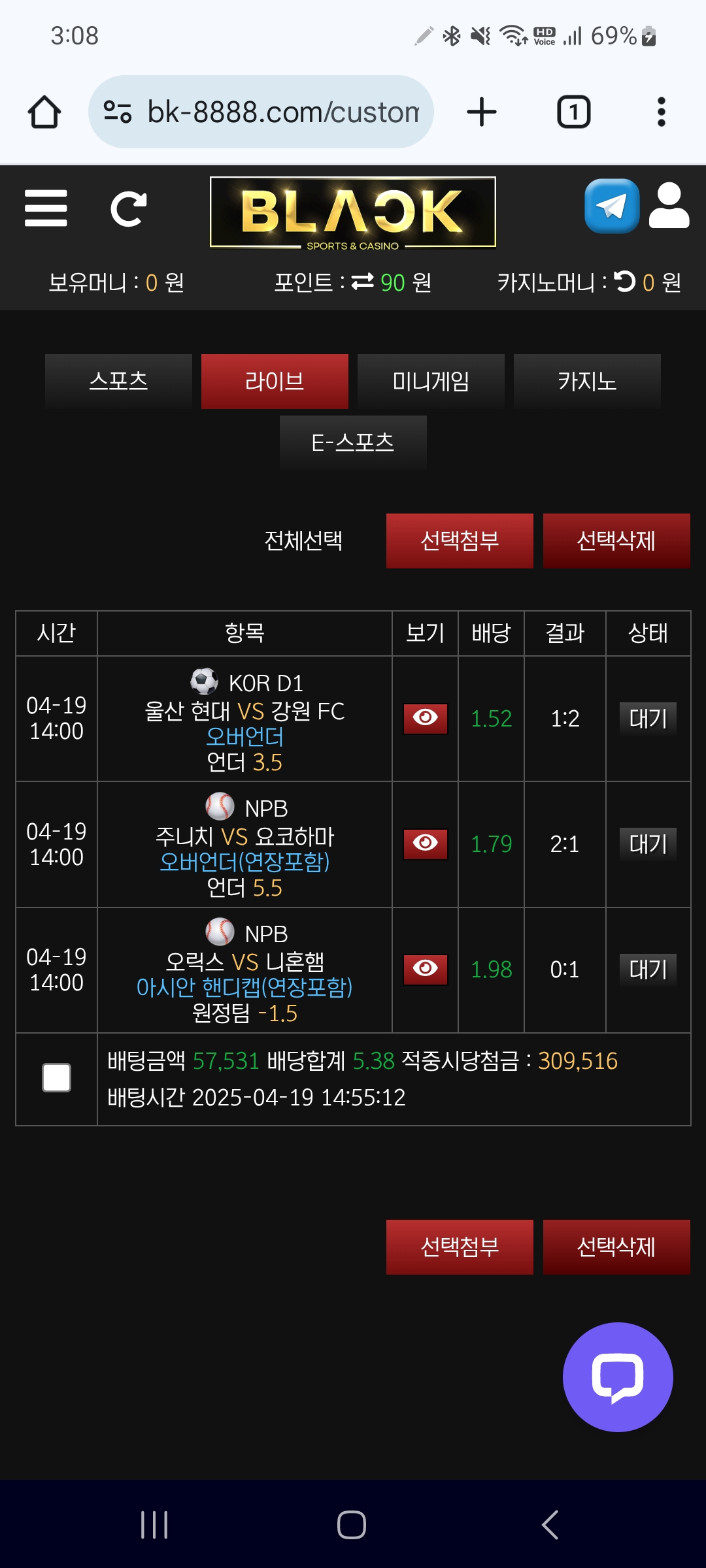View details of 주니치 VS 요코하마 bet
Screen dimensions: 706x1568
point(425,843)
